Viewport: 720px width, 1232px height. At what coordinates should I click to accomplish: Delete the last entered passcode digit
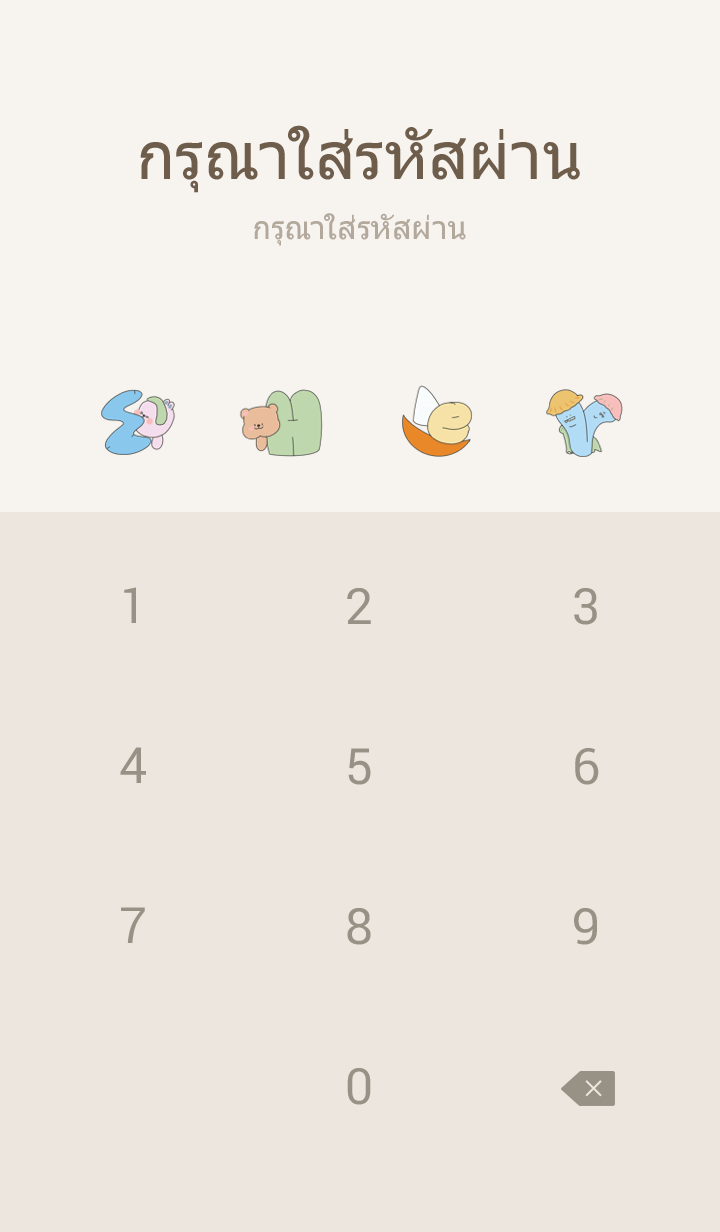(x=589, y=1088)
